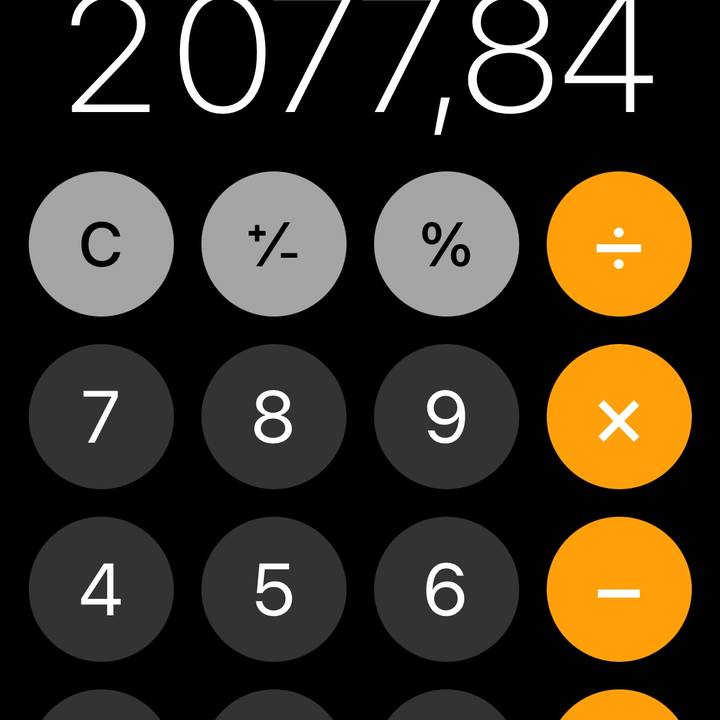Enter the digit 8
This screenshot has width=720, height=720.
click(x=274, y=417)
